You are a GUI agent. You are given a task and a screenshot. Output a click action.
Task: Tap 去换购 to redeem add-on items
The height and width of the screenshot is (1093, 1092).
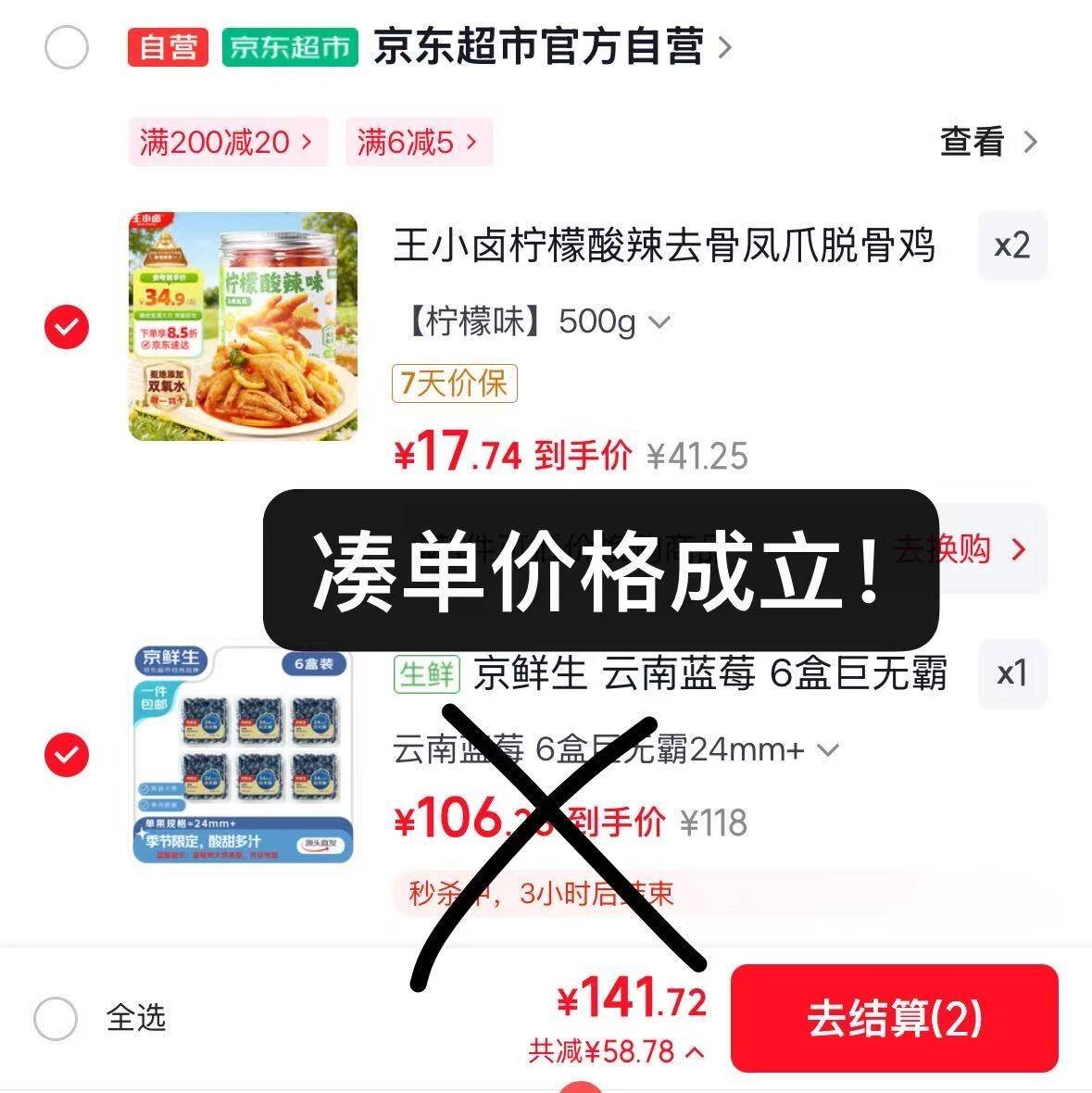(x=960, y=549)
